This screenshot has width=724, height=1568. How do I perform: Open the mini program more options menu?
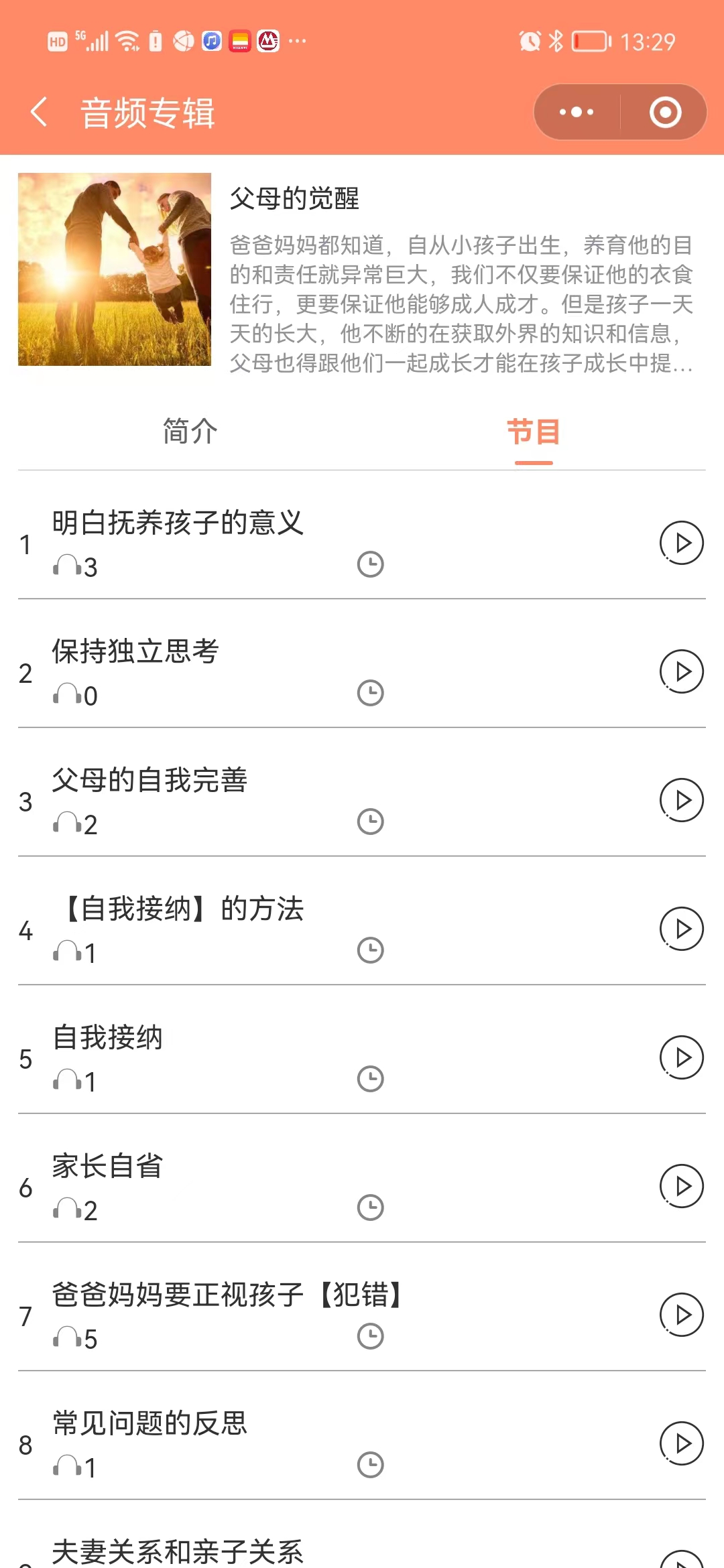pos(577,112)
